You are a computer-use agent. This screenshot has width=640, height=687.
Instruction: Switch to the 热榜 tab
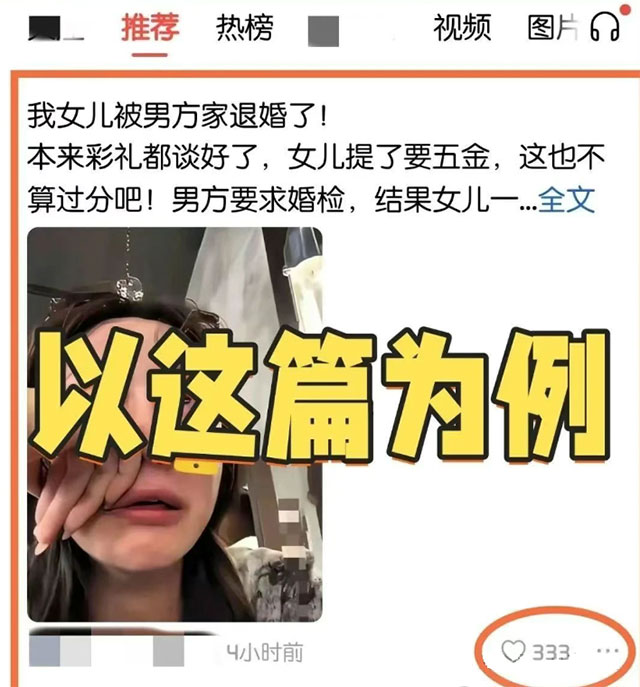point(244,28)
